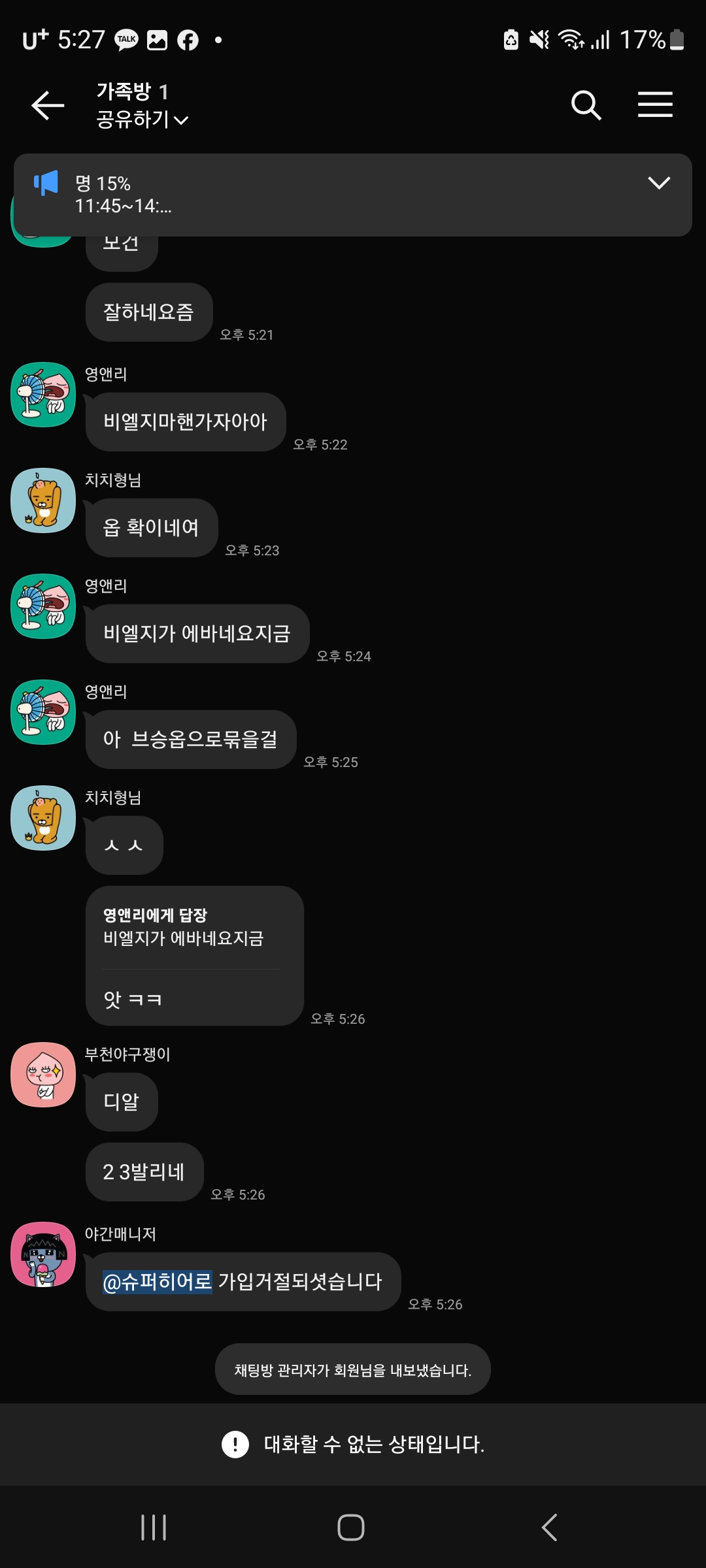Tap the @슈퍼히어로 mention link
Image resolution: width=706 pixels, height=1568 pixels.
click(158, 1282)
